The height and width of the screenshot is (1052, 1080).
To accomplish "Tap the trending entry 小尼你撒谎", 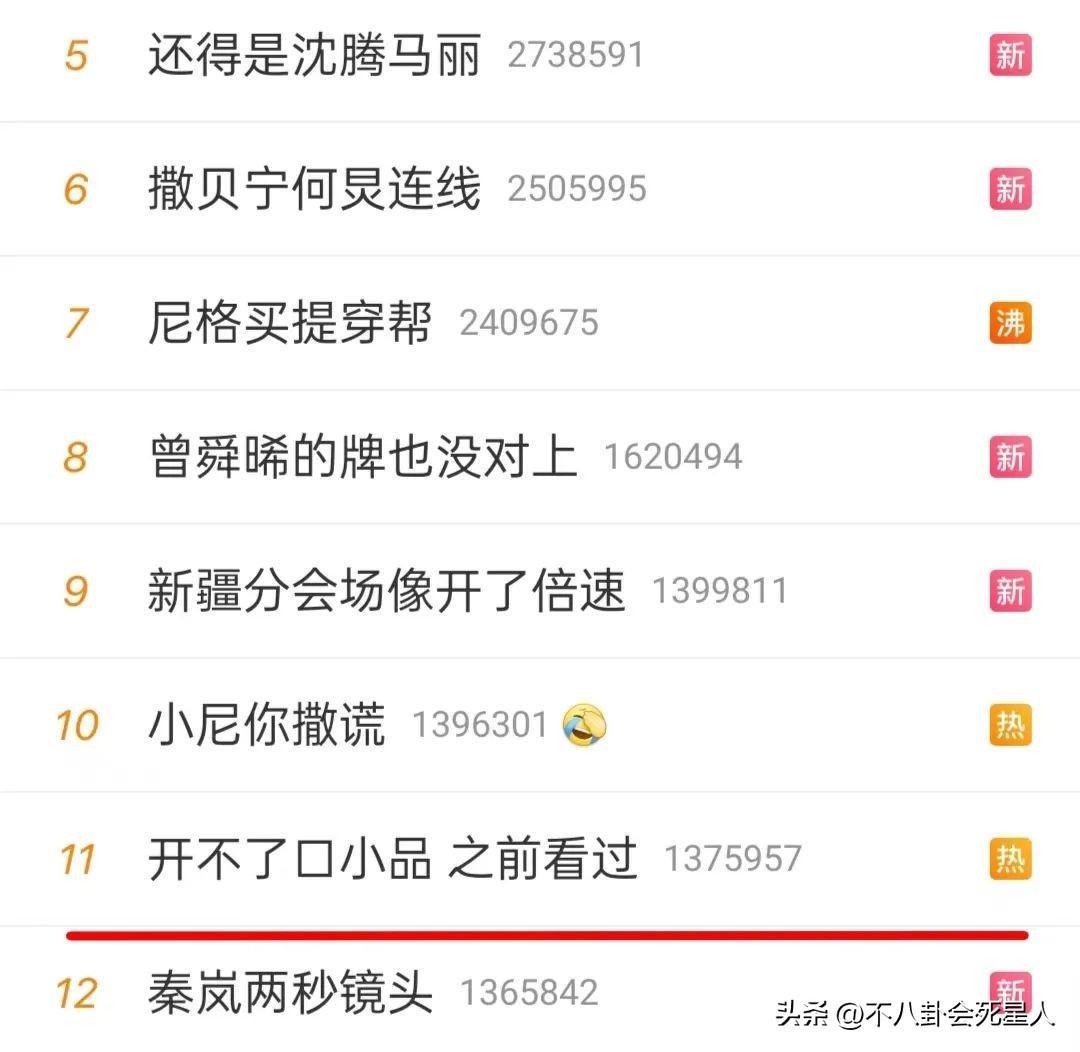I will coord(266,725).
